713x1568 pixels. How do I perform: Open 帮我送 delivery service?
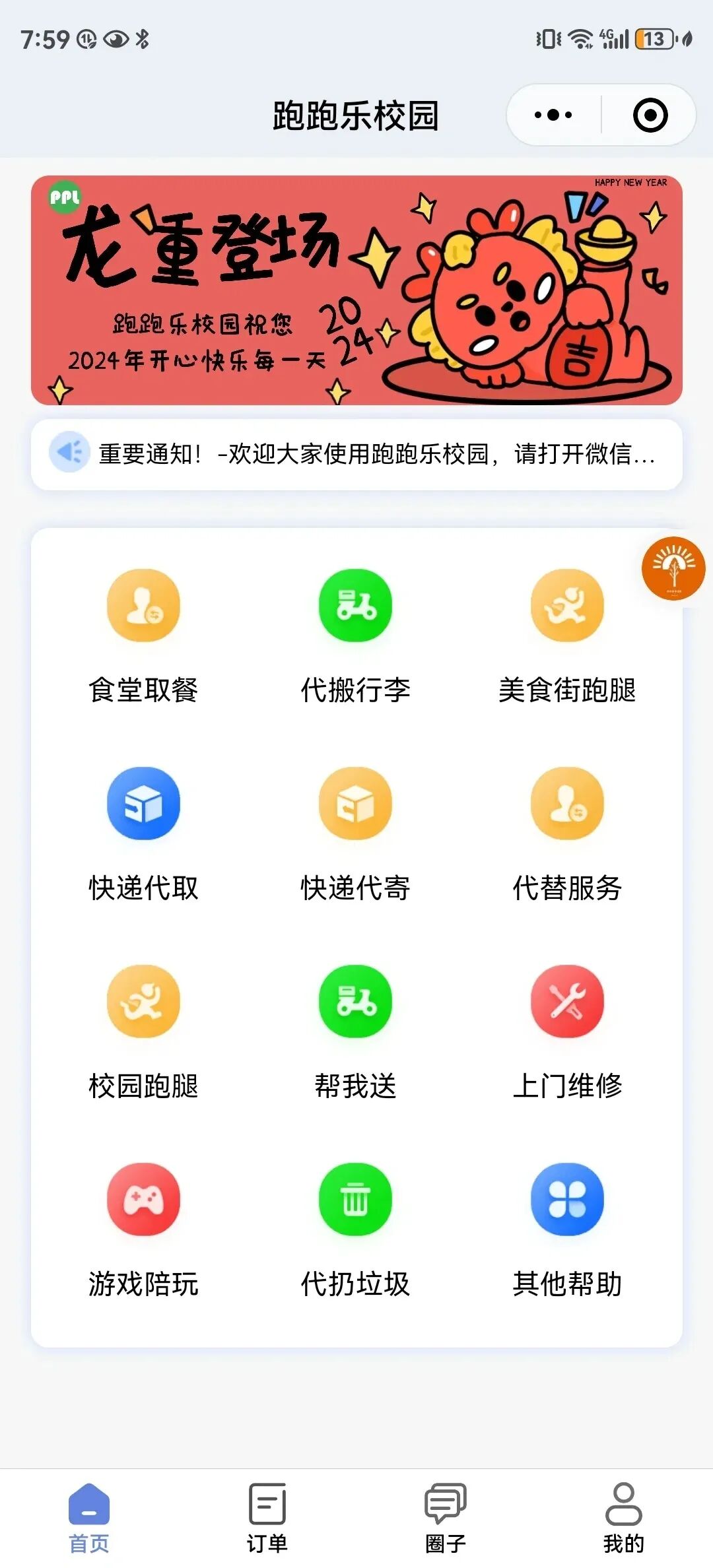tap(355, 1029)
